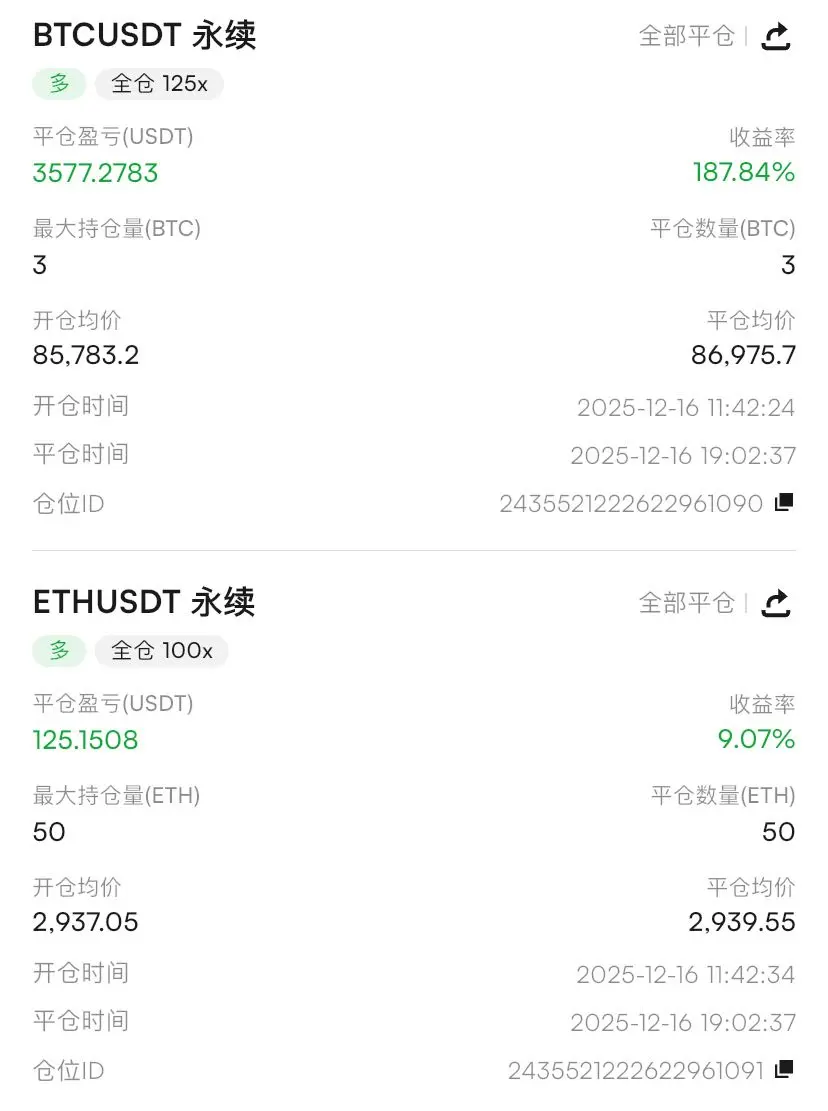The image size is (828, 1111).
Task: Copy the BTCUSDT position ID
Action: 784,503
